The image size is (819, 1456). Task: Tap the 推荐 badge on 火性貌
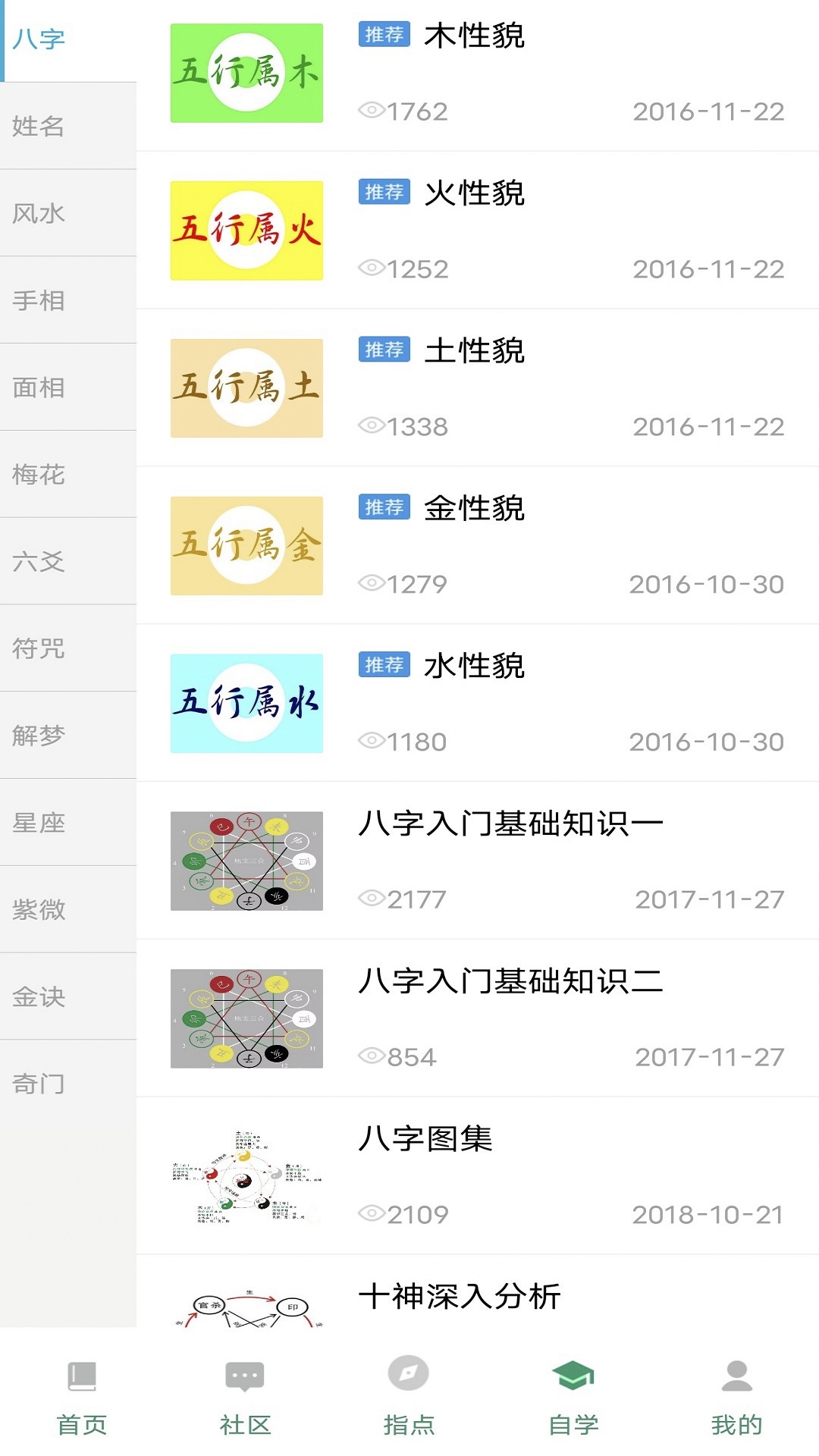(384, 193)
